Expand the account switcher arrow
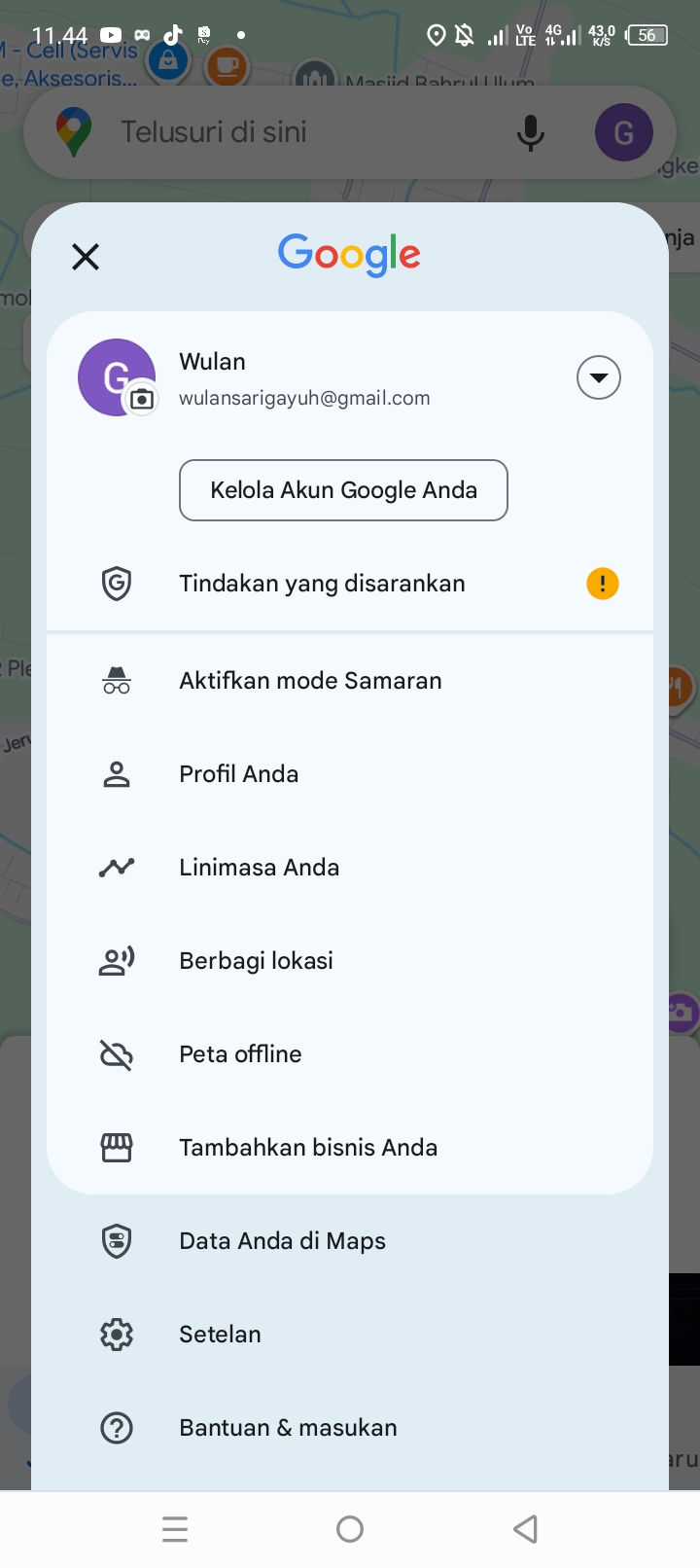The image size is (700, 1568). coord(598,377)
